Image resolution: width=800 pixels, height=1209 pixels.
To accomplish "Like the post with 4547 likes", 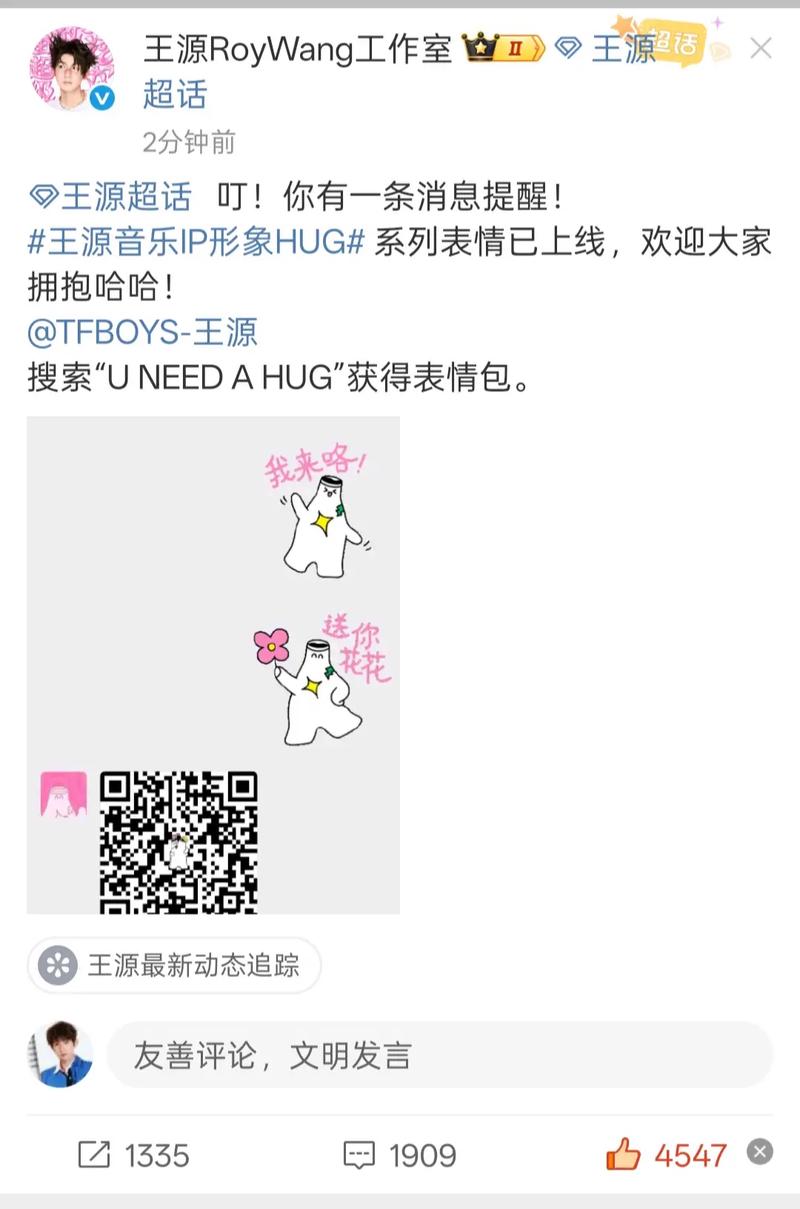I will pos(665,1155).
